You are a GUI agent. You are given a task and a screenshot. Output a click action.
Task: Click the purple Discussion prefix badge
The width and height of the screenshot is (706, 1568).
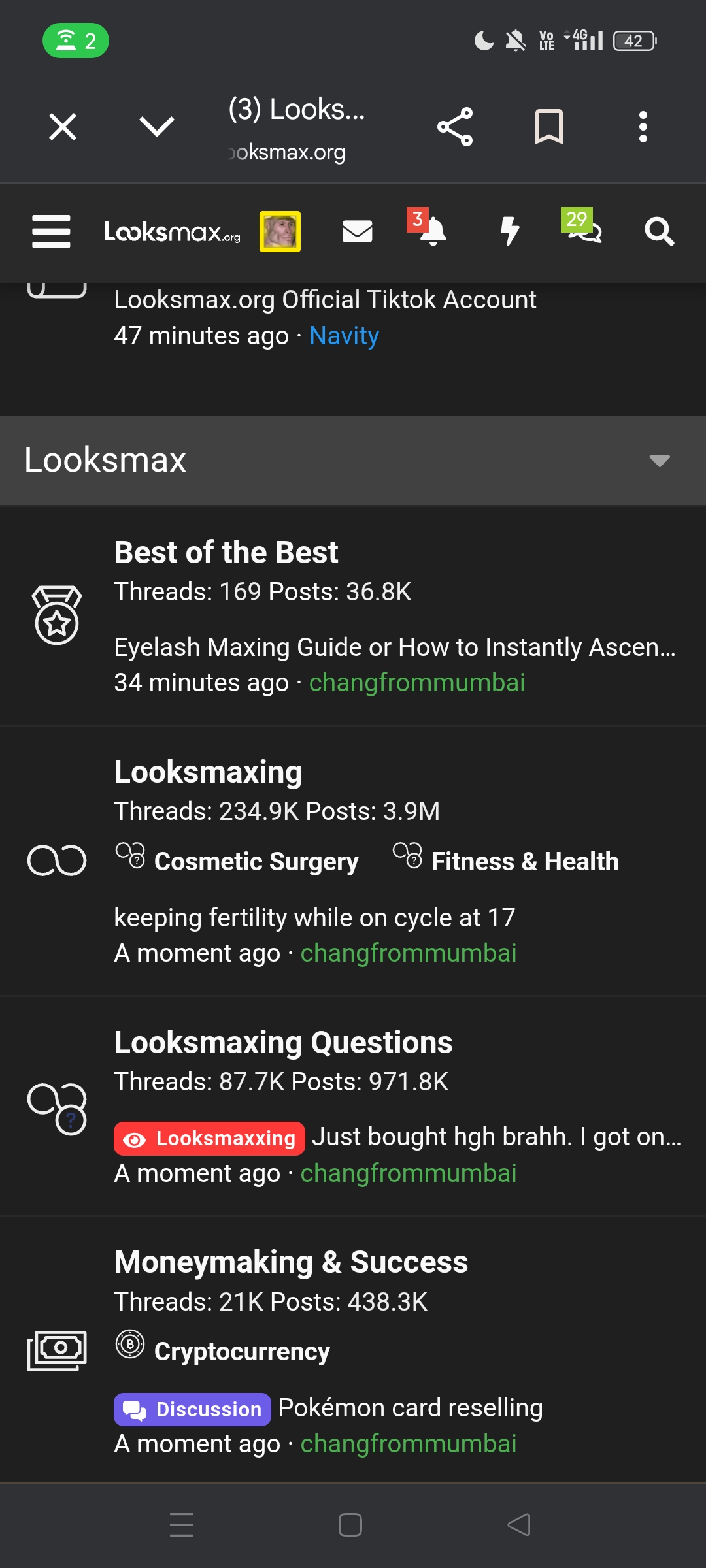(192, 1409)
